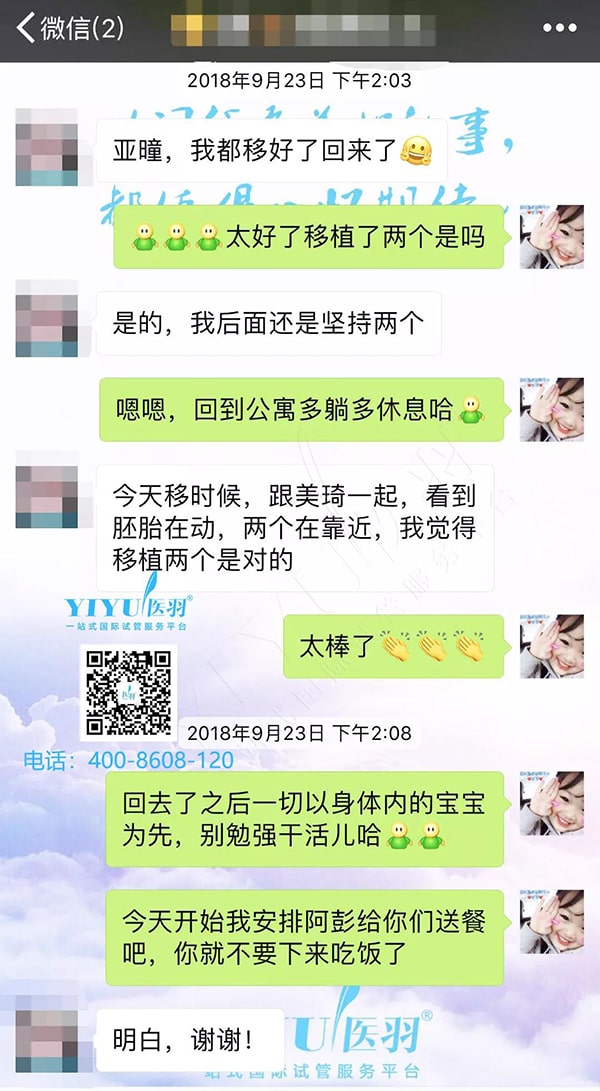Go back to the 微信 chat list
The width and height of the screenshot is (600, 1091).
(x=70, y=28)
